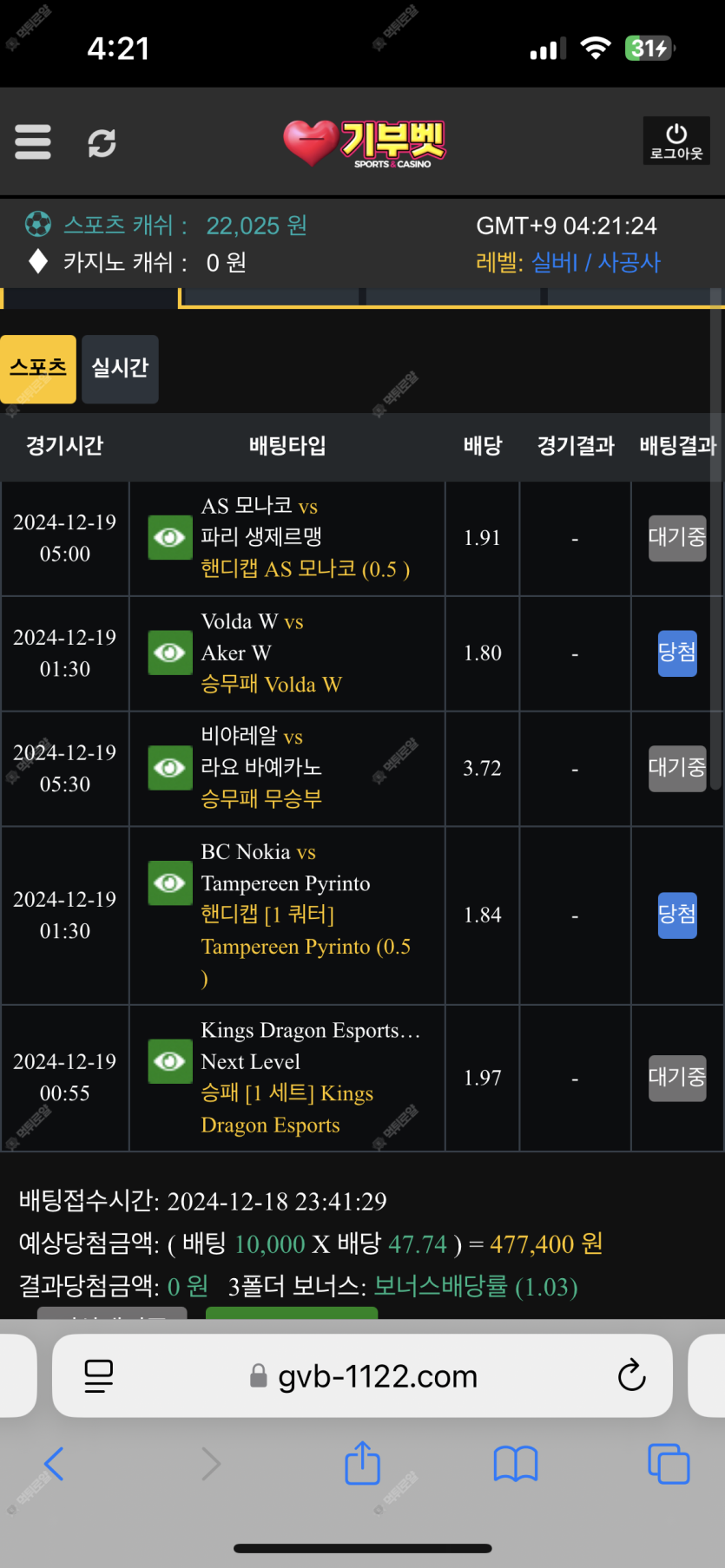
Task: Go back in Safari
Action: 54,1464
